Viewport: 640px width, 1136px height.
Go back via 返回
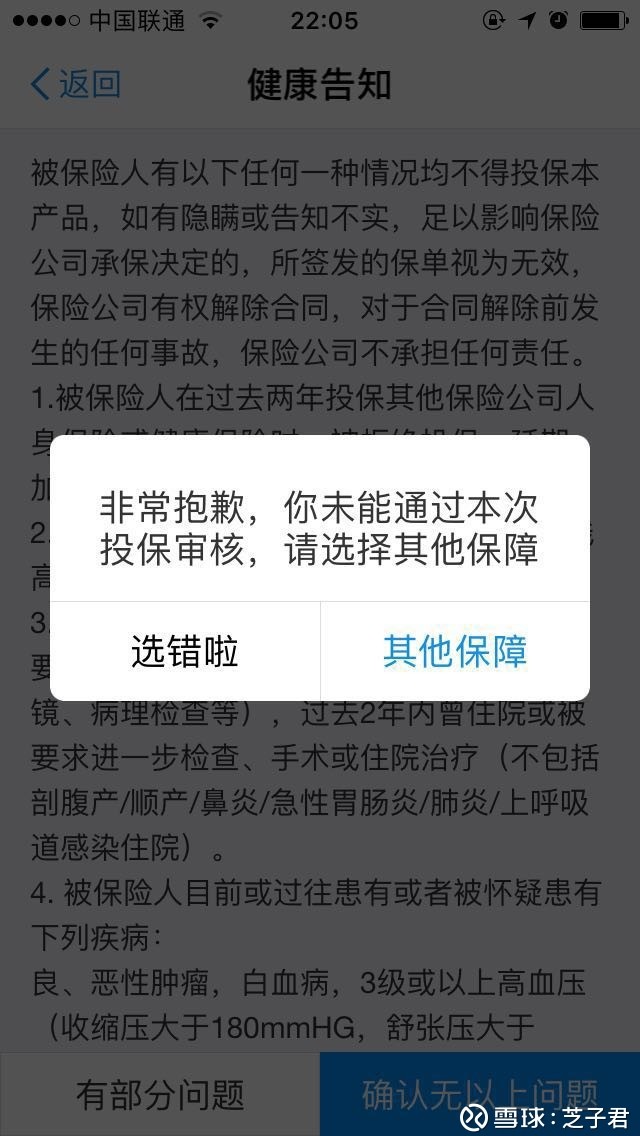tap(75, 85)
